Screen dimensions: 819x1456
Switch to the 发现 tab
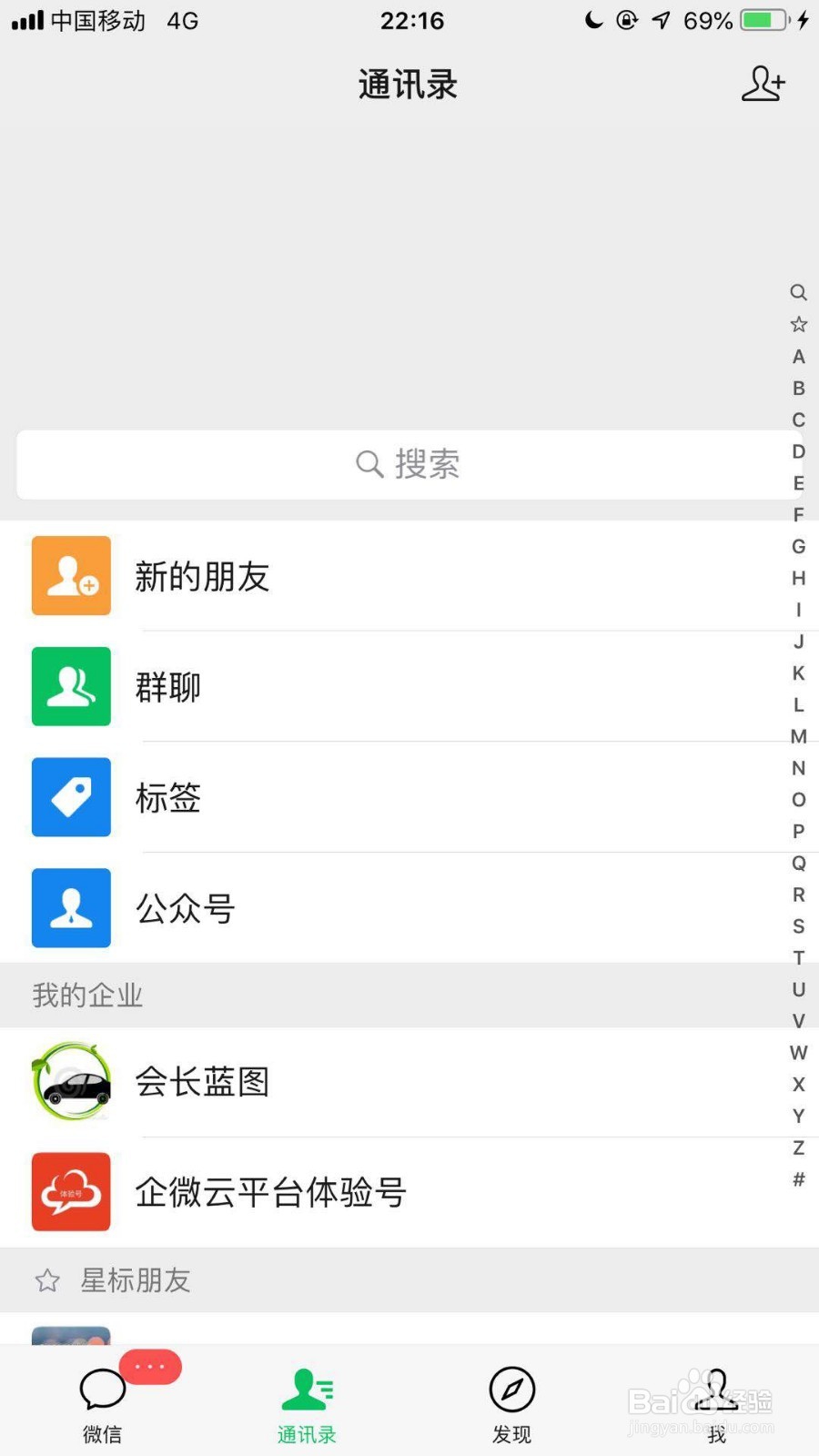[x=511, y=1401]
